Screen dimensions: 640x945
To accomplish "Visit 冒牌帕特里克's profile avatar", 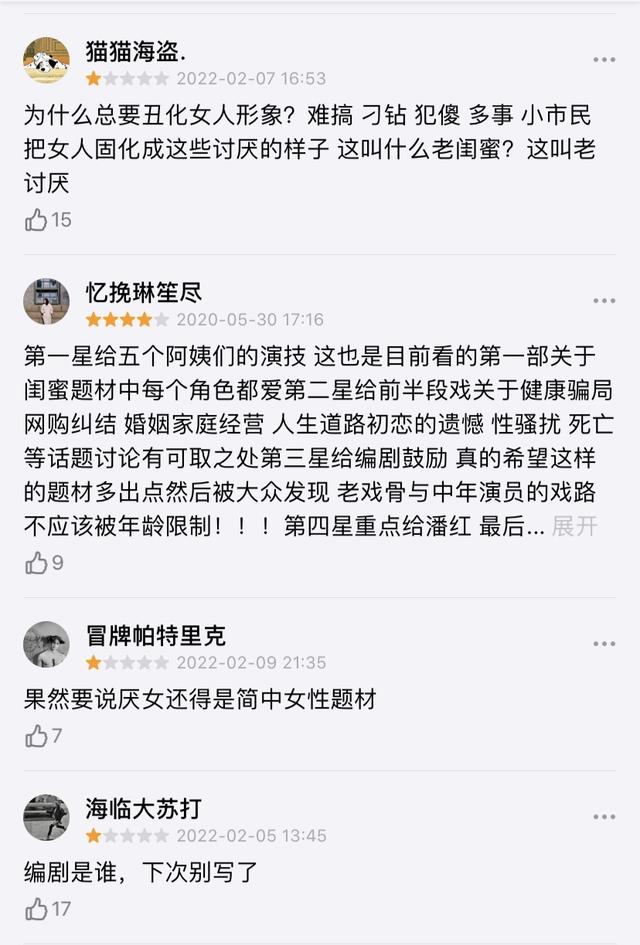I will coord(46,645).
